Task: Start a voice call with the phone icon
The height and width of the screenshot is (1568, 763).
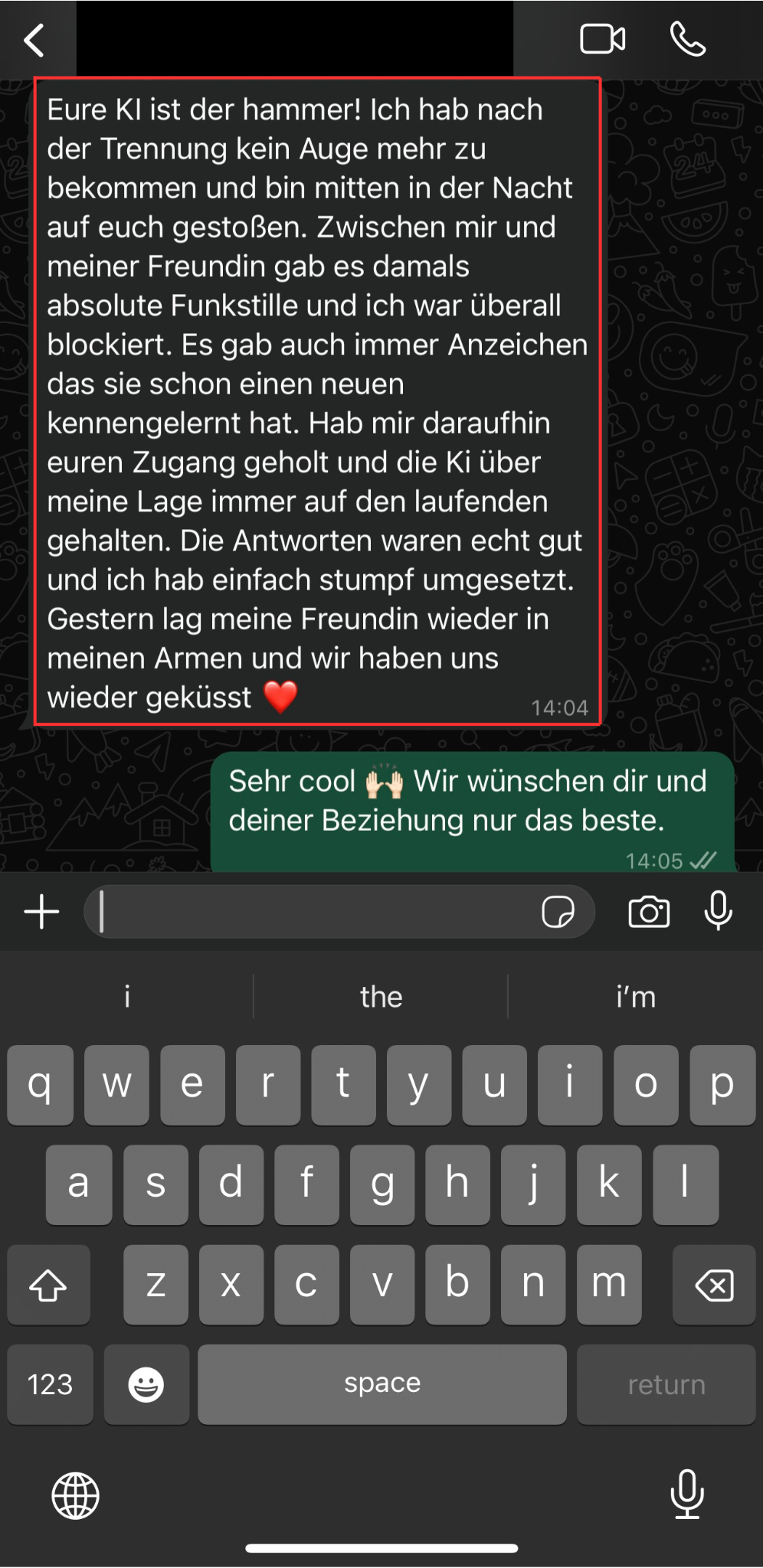Action: click(x=687, y=39)
